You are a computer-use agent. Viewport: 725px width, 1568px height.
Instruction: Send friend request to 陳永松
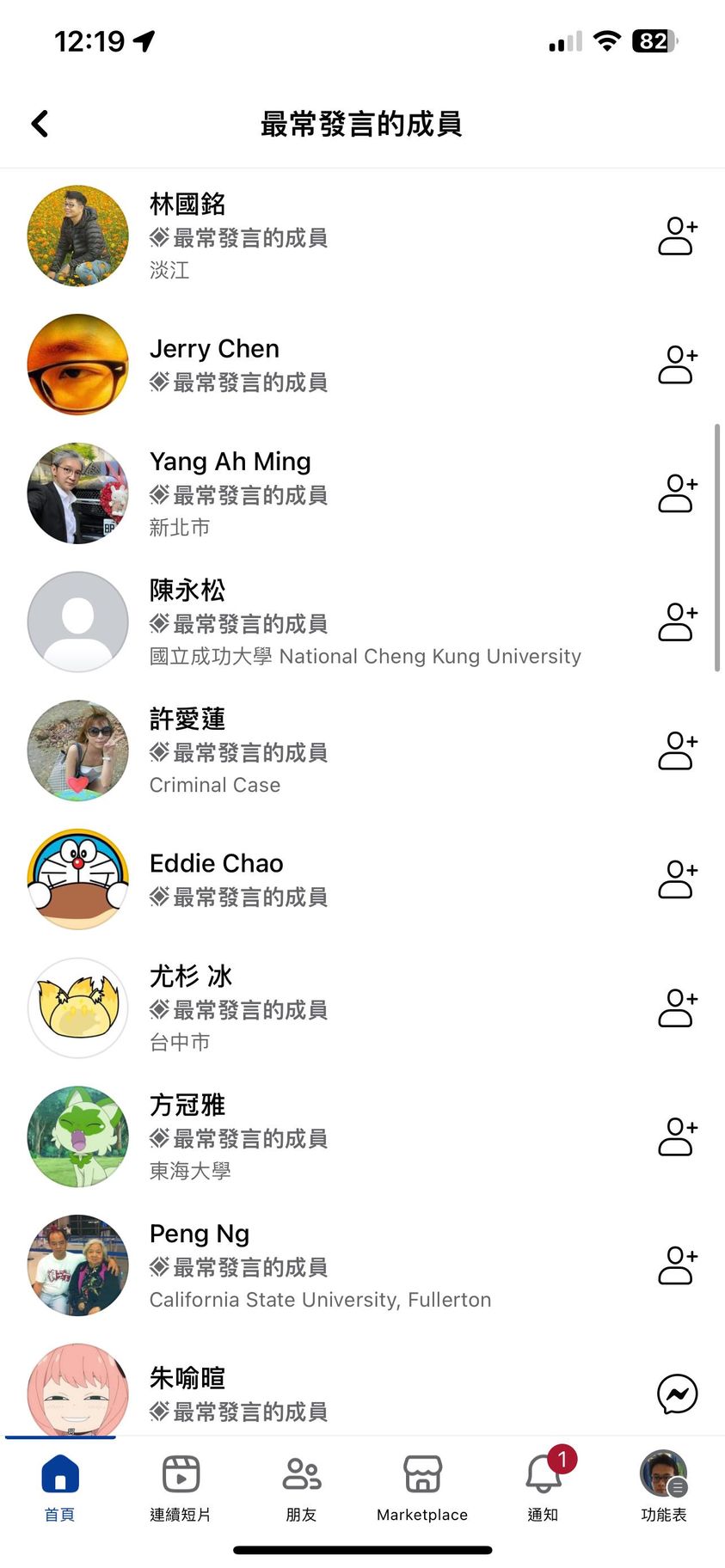point(677,622)
